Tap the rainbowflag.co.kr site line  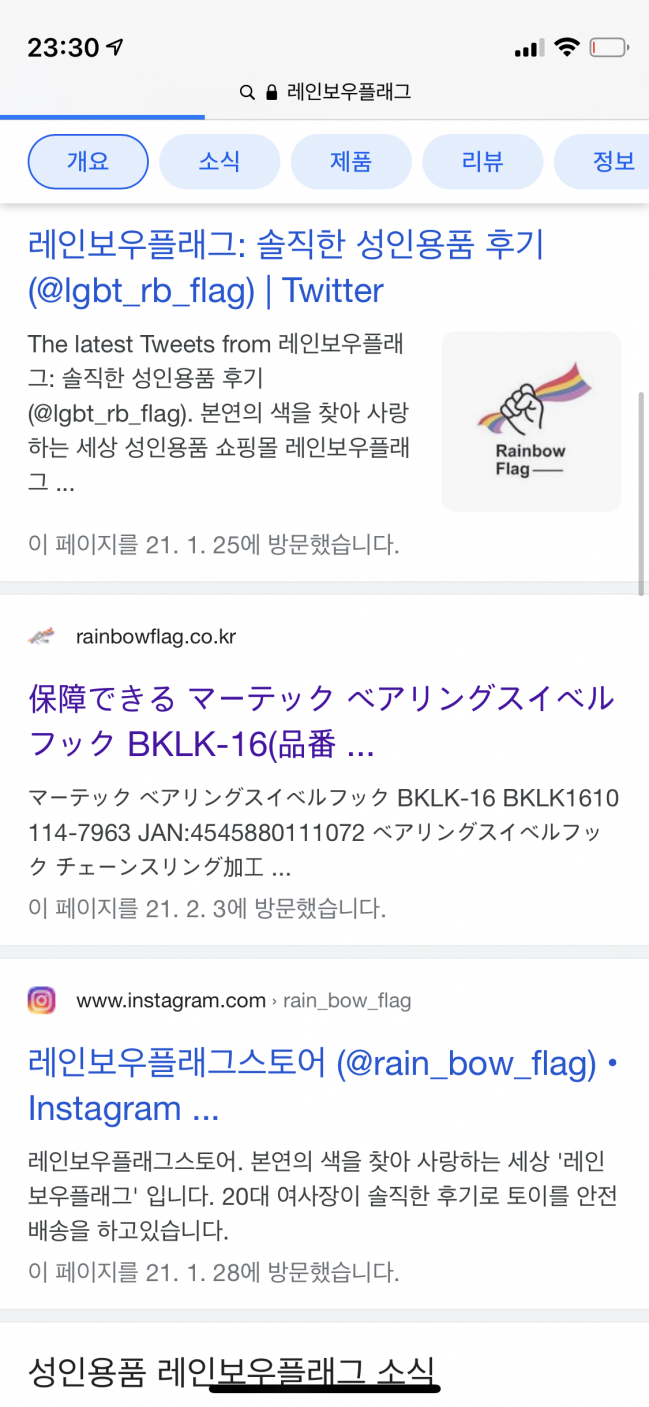[x=132, y=636]
